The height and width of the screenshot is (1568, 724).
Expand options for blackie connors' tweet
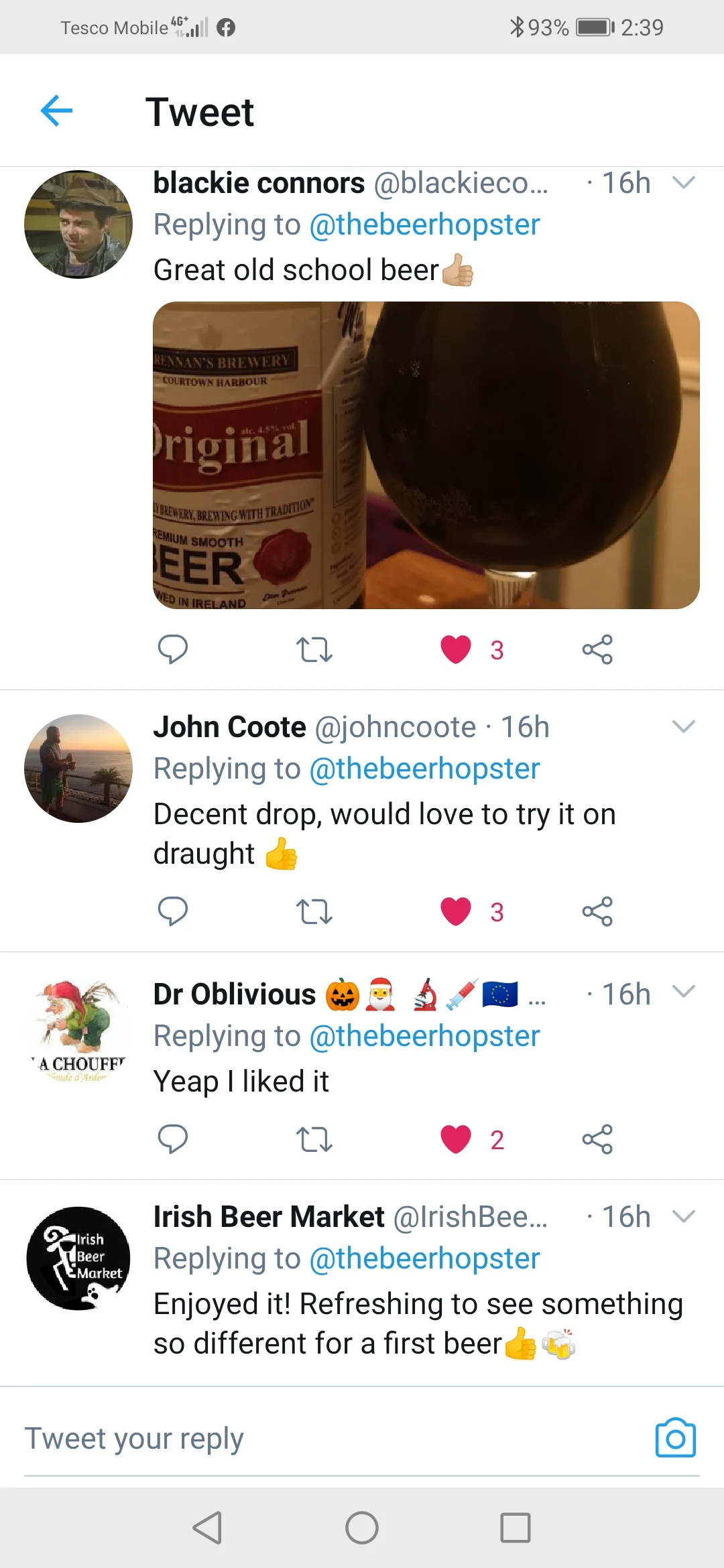[683, 183]
